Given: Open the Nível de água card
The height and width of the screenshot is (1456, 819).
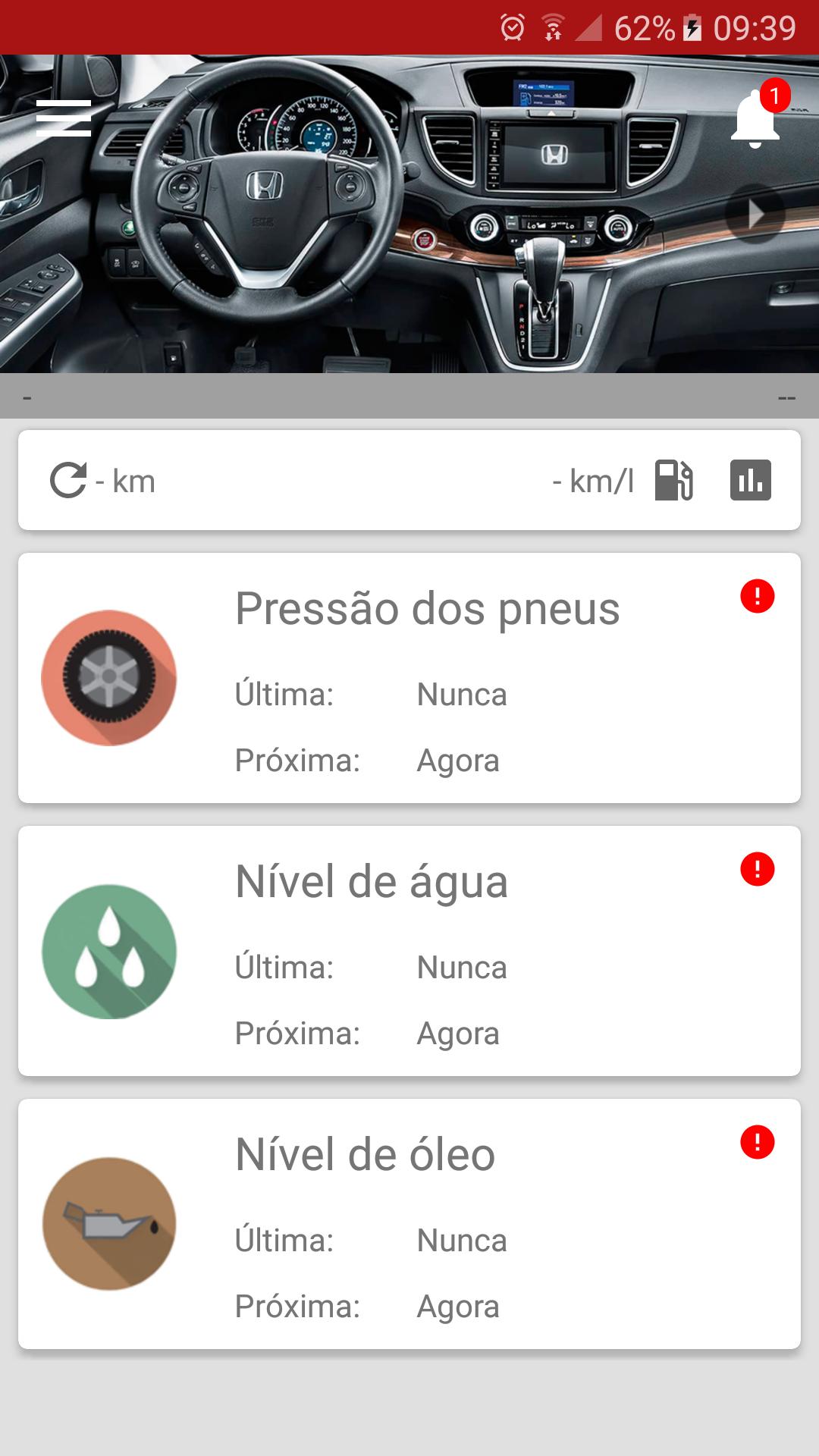Looking at the screenshot, I should pos(409,951).
